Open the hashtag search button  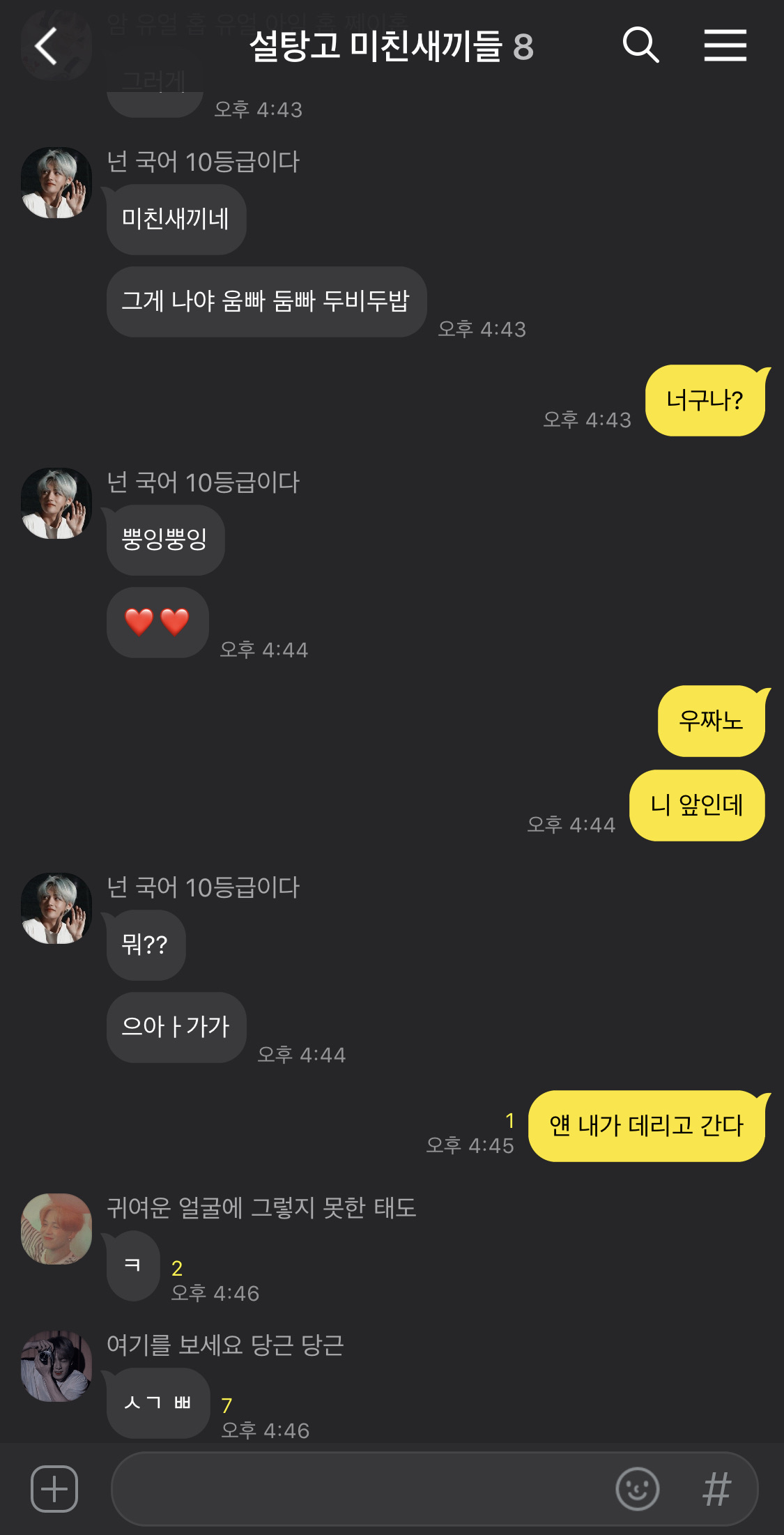pyautogui.click(x=716, y=1488)
